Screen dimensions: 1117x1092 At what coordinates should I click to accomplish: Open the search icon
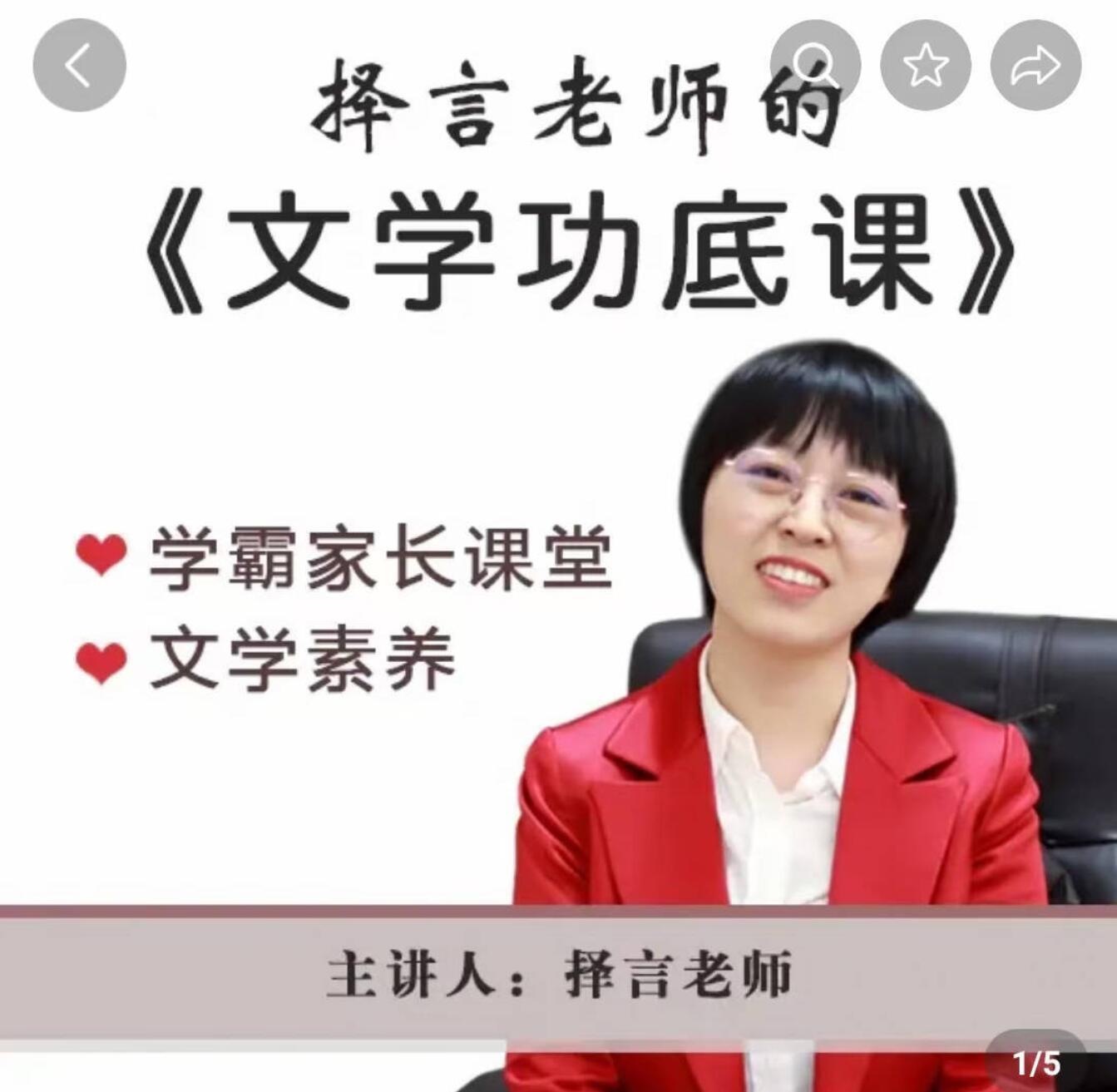[815, 66]
